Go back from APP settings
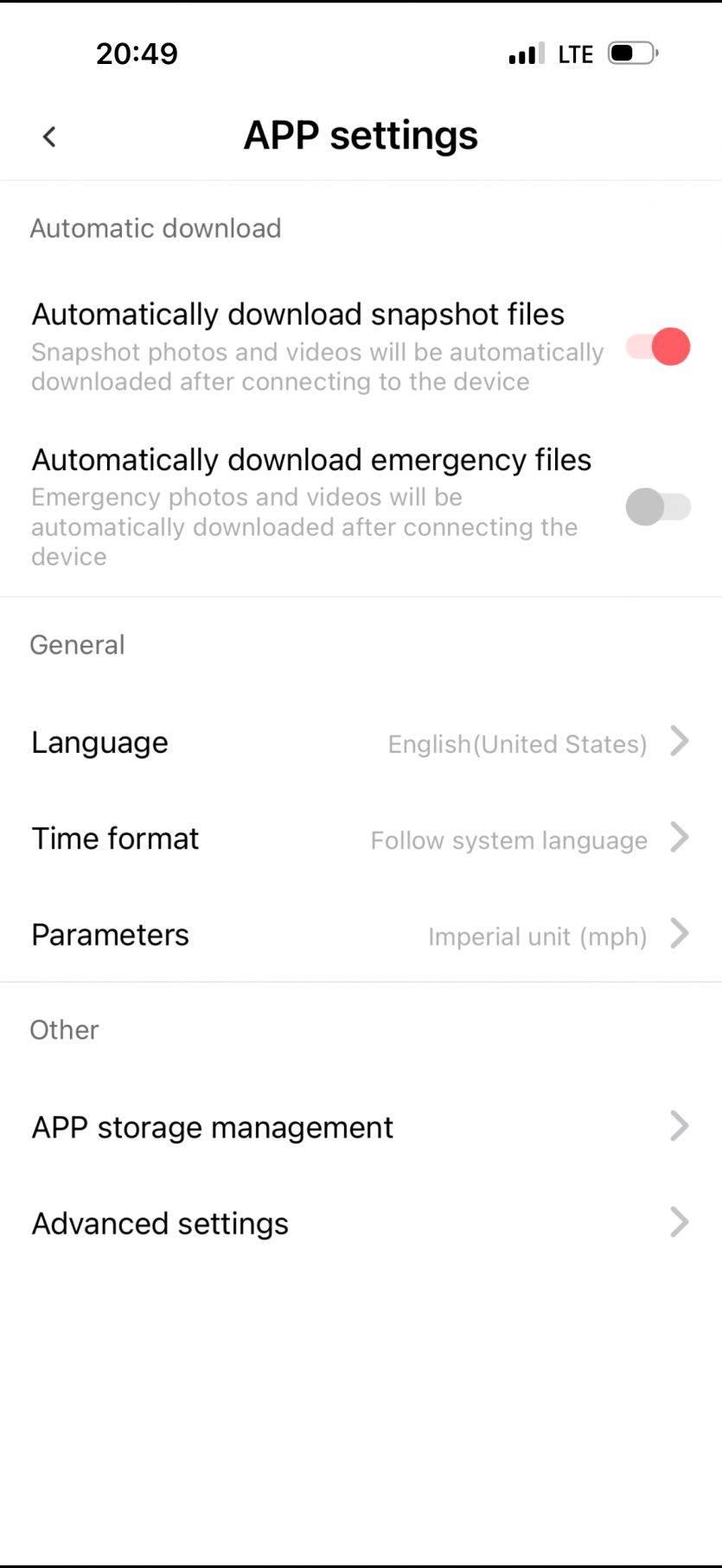This screenshot has width=722, height=1568. coord(49,137)
